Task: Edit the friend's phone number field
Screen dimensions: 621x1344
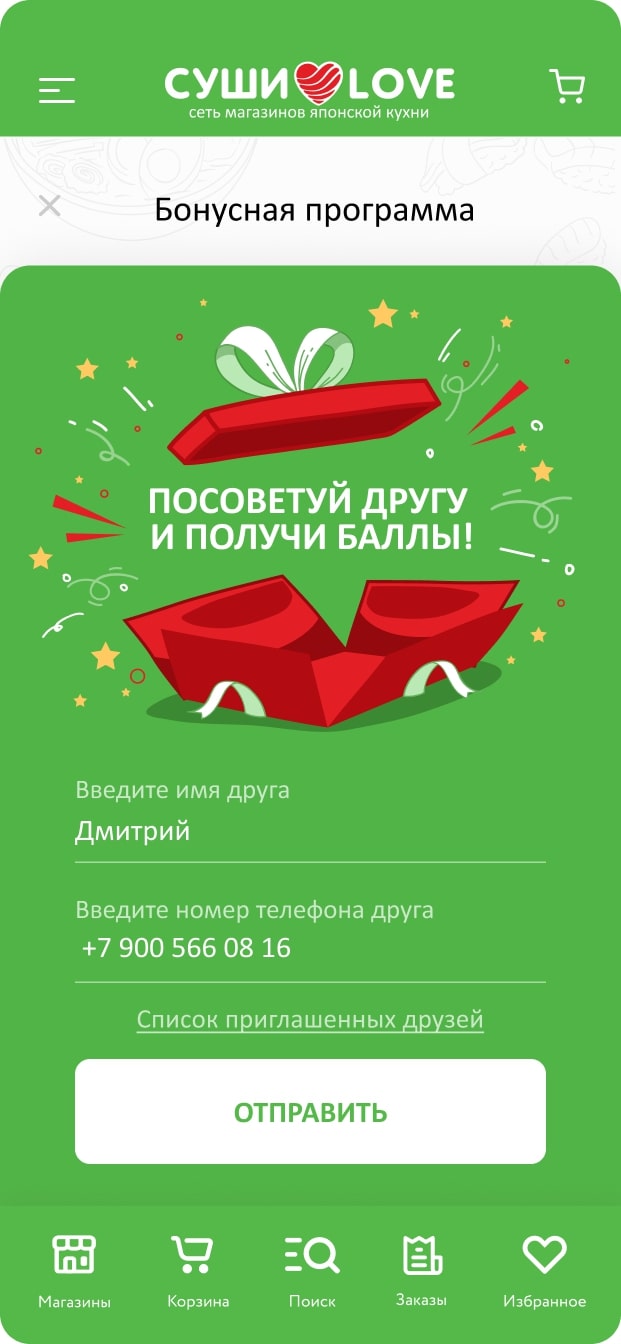Action: (x=310, y=948)
